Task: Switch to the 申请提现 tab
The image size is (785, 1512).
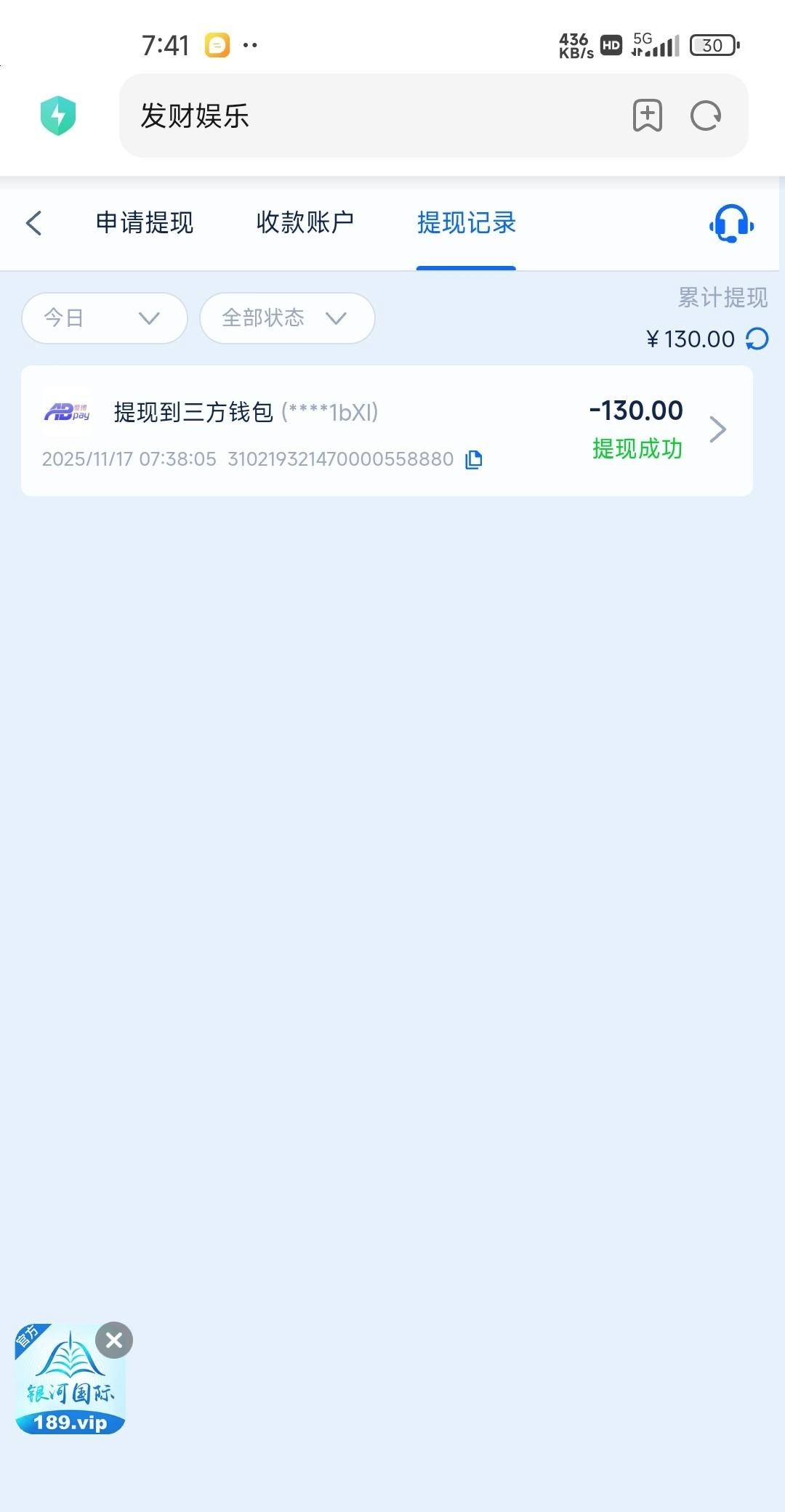Action: tap(145, 223)
